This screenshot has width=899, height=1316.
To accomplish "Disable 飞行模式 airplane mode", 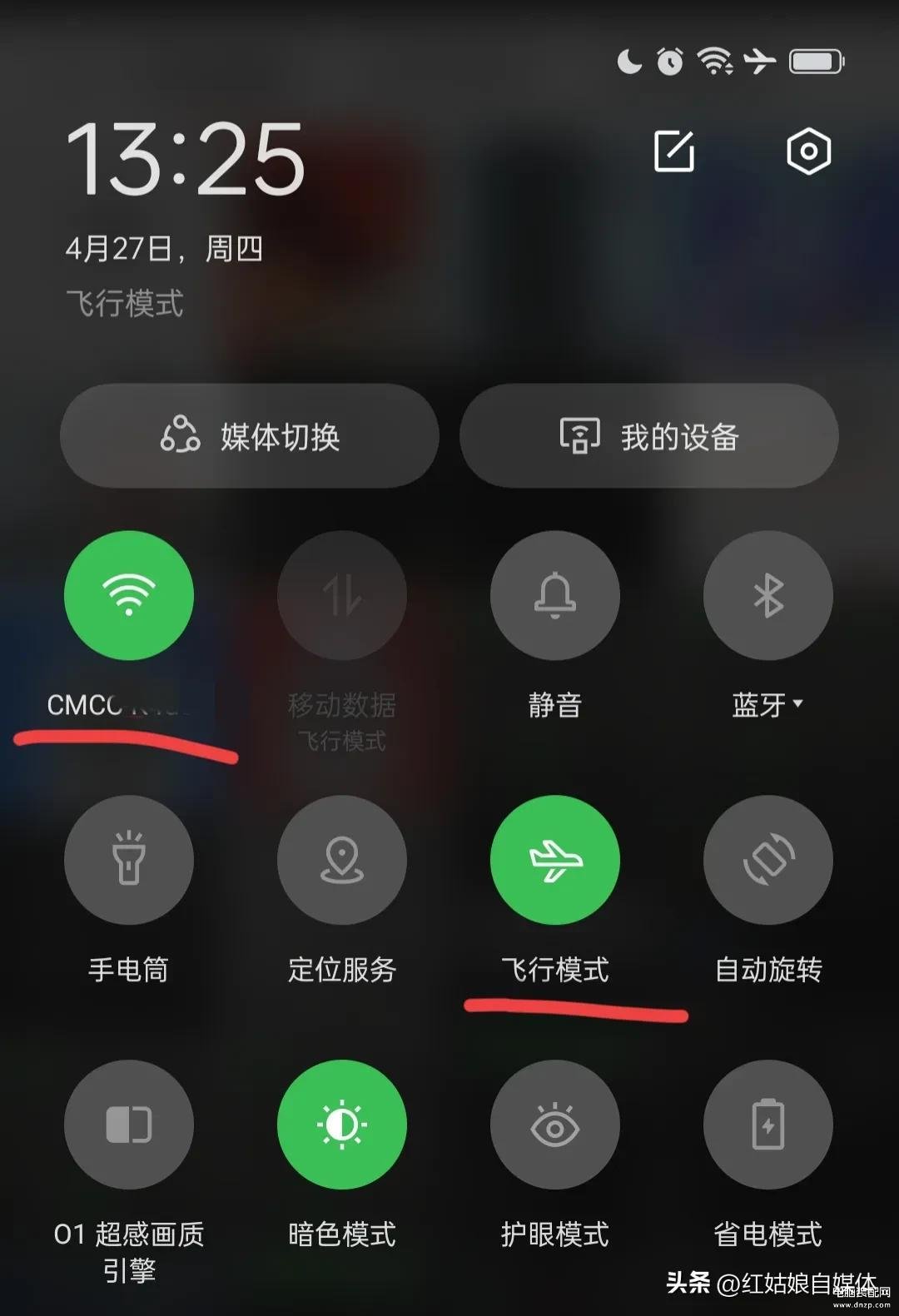I will coord(554,860).
